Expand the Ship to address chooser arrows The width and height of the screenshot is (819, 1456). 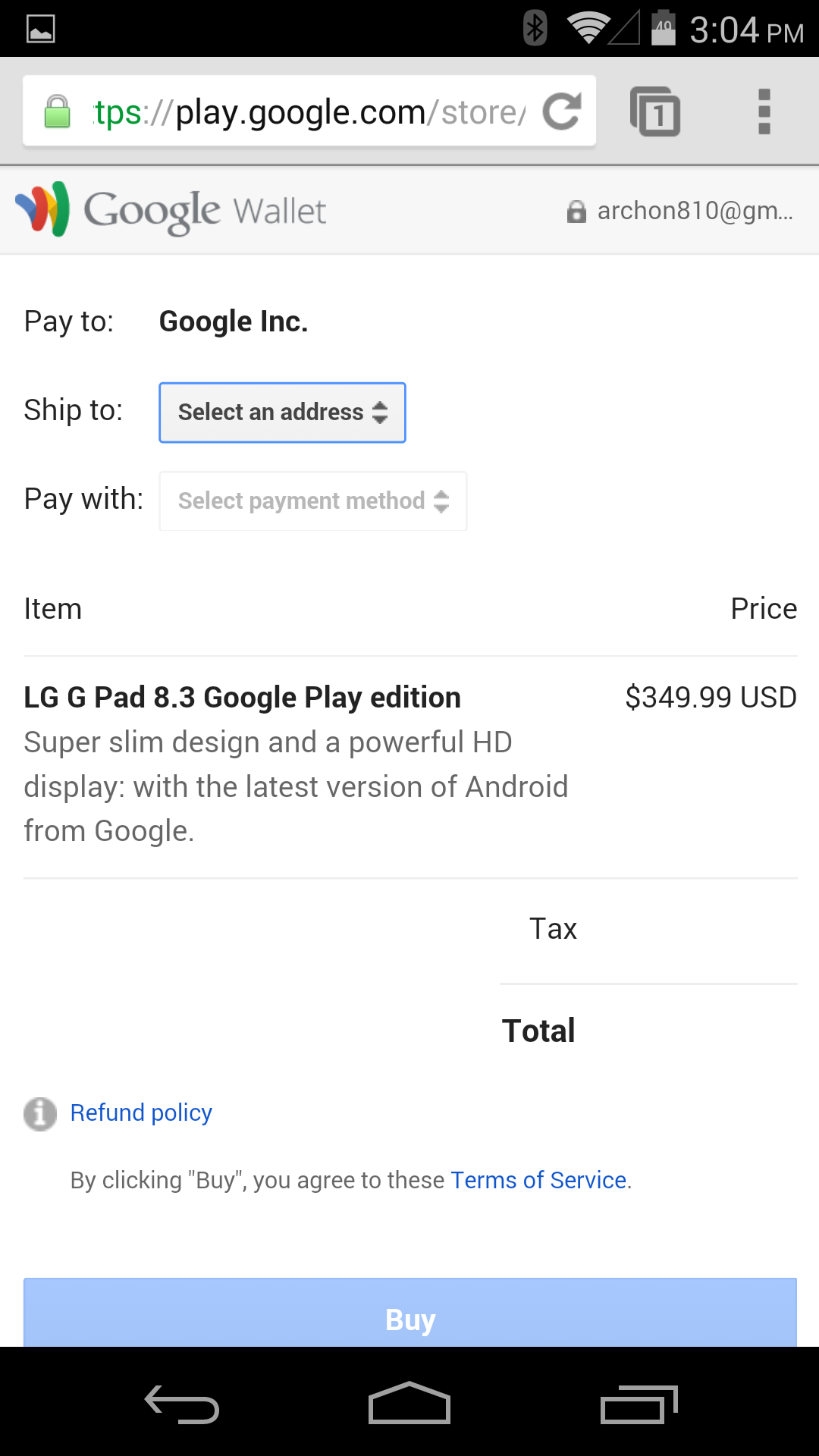(381, 412)
